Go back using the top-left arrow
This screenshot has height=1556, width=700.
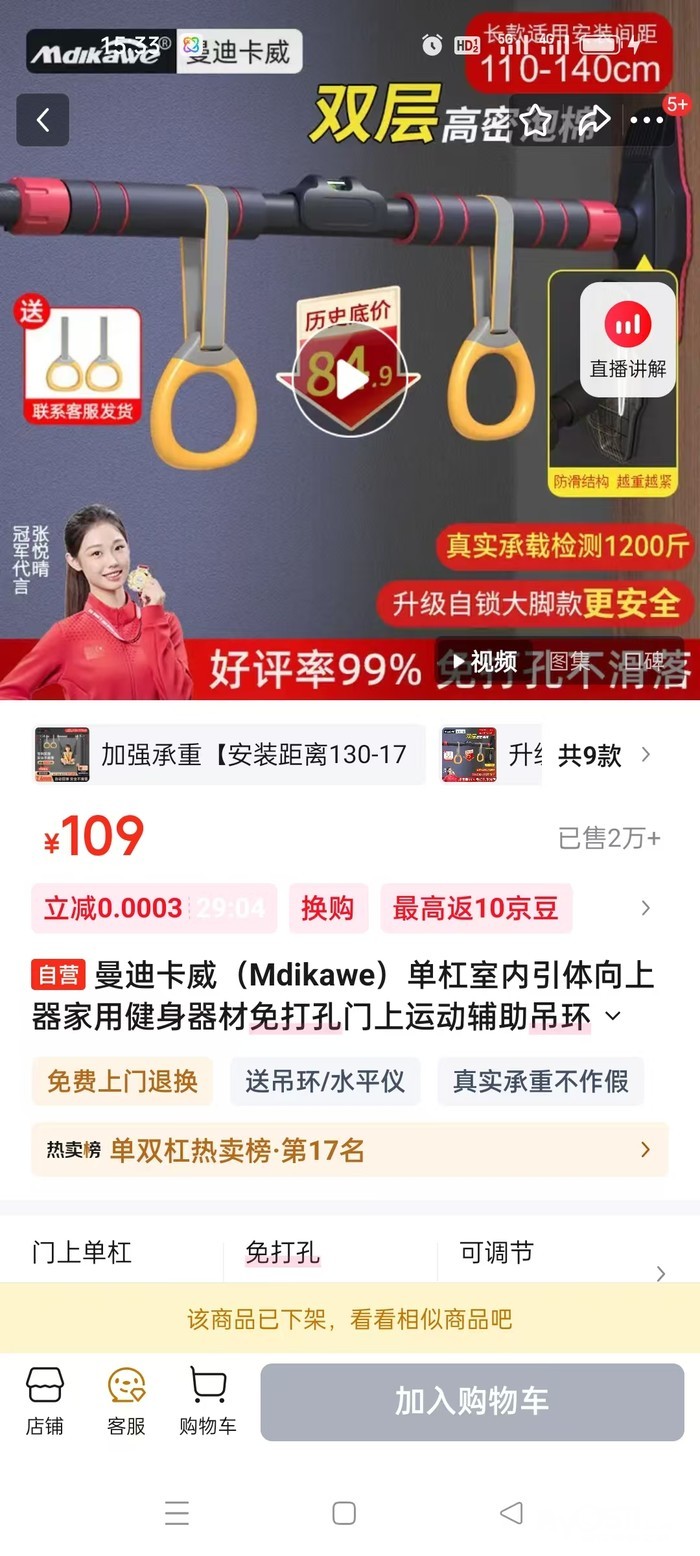(x=42, y=121)
